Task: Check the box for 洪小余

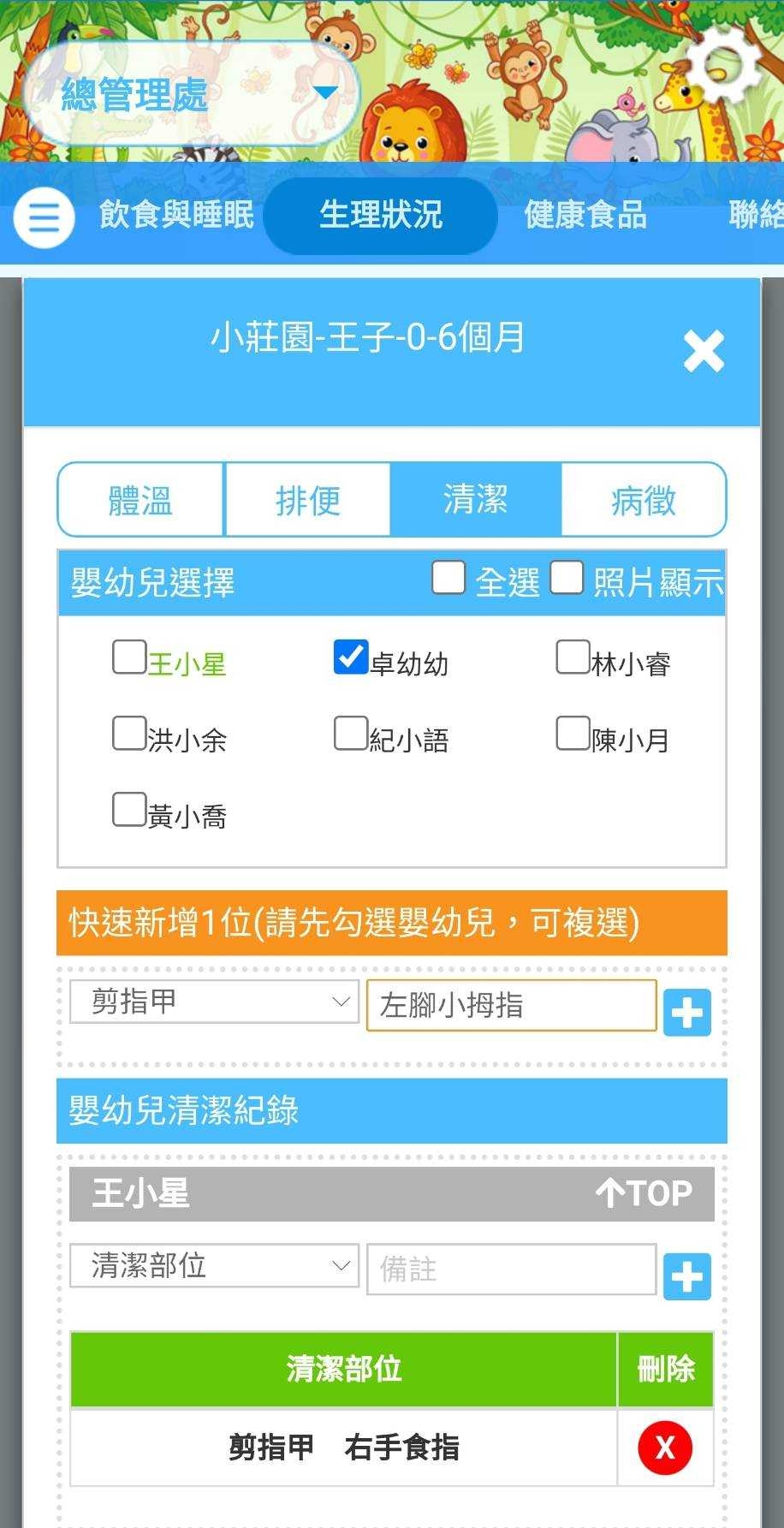Action: (129, 734)
